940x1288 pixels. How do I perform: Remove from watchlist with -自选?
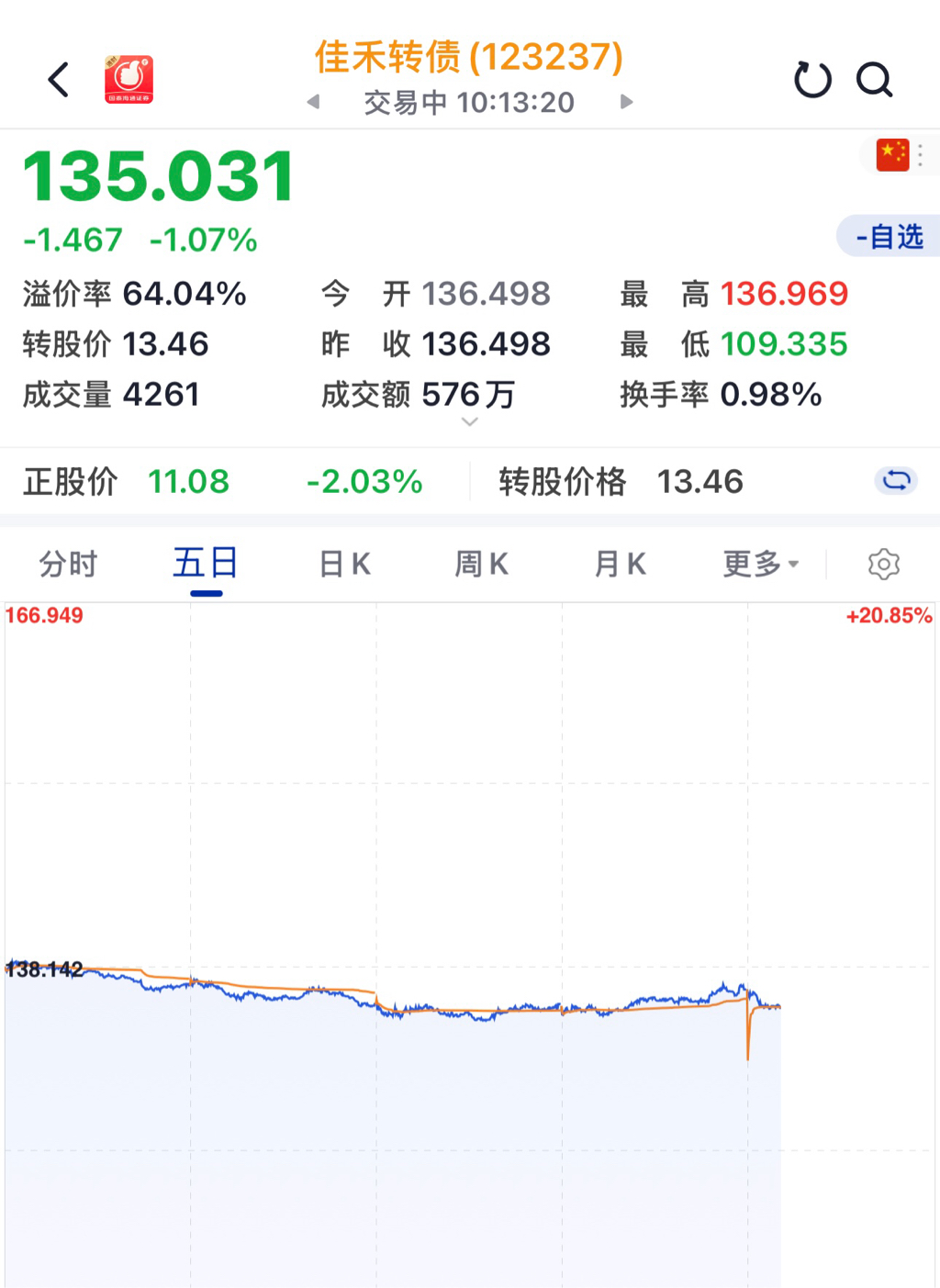(889, 237)
